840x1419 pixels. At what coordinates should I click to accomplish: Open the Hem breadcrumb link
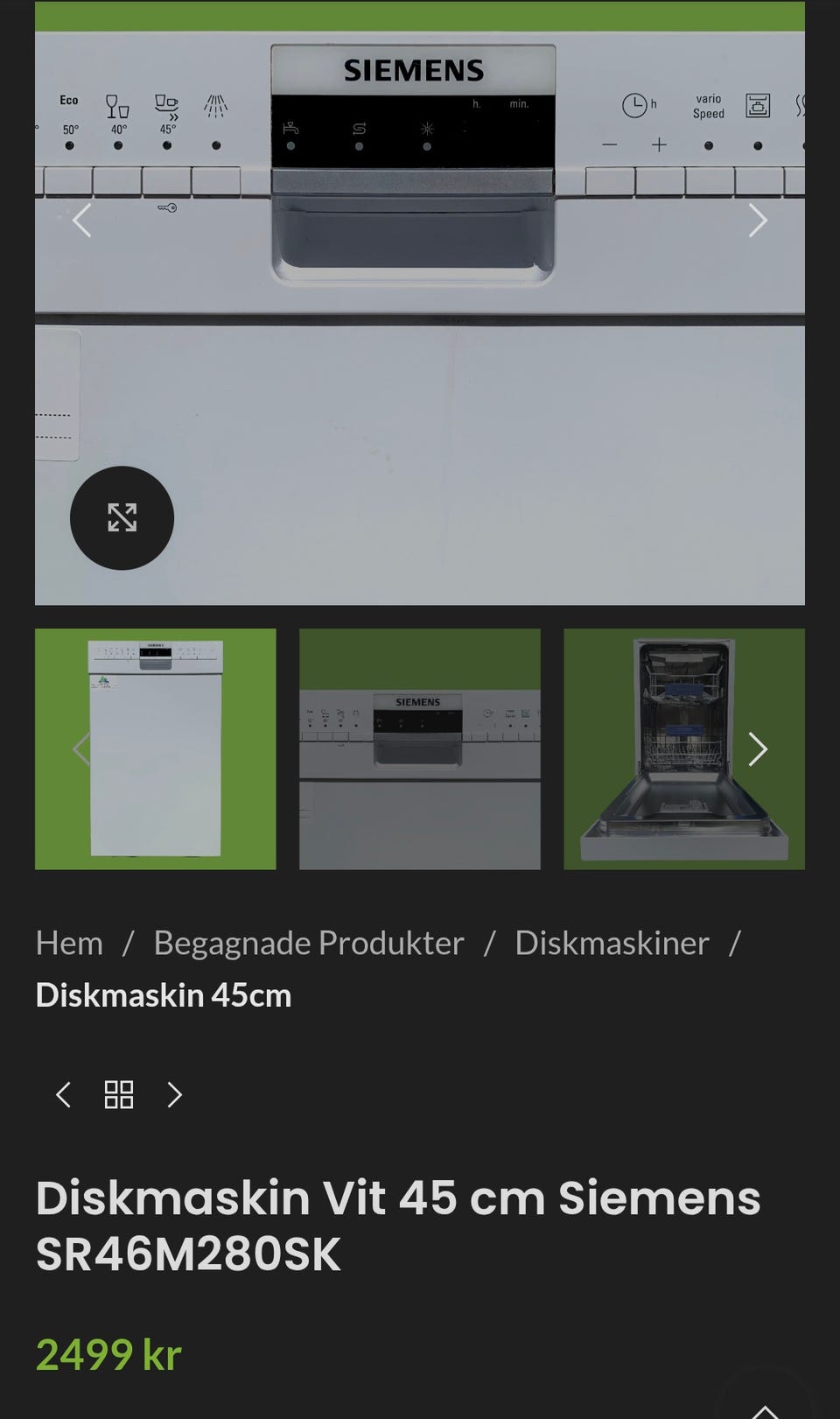click(x=70, y=944)
